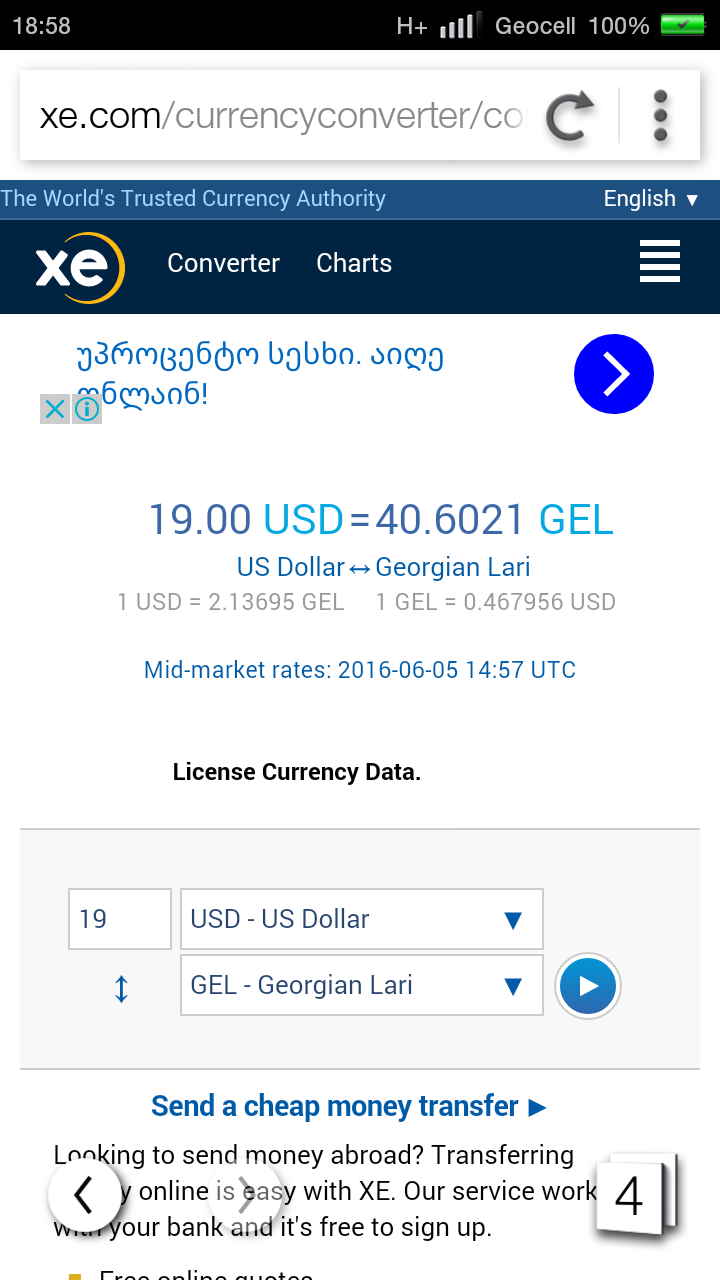
Task: Pick a different currency than GEL - Georgian Lari
Action: (361, 985)
